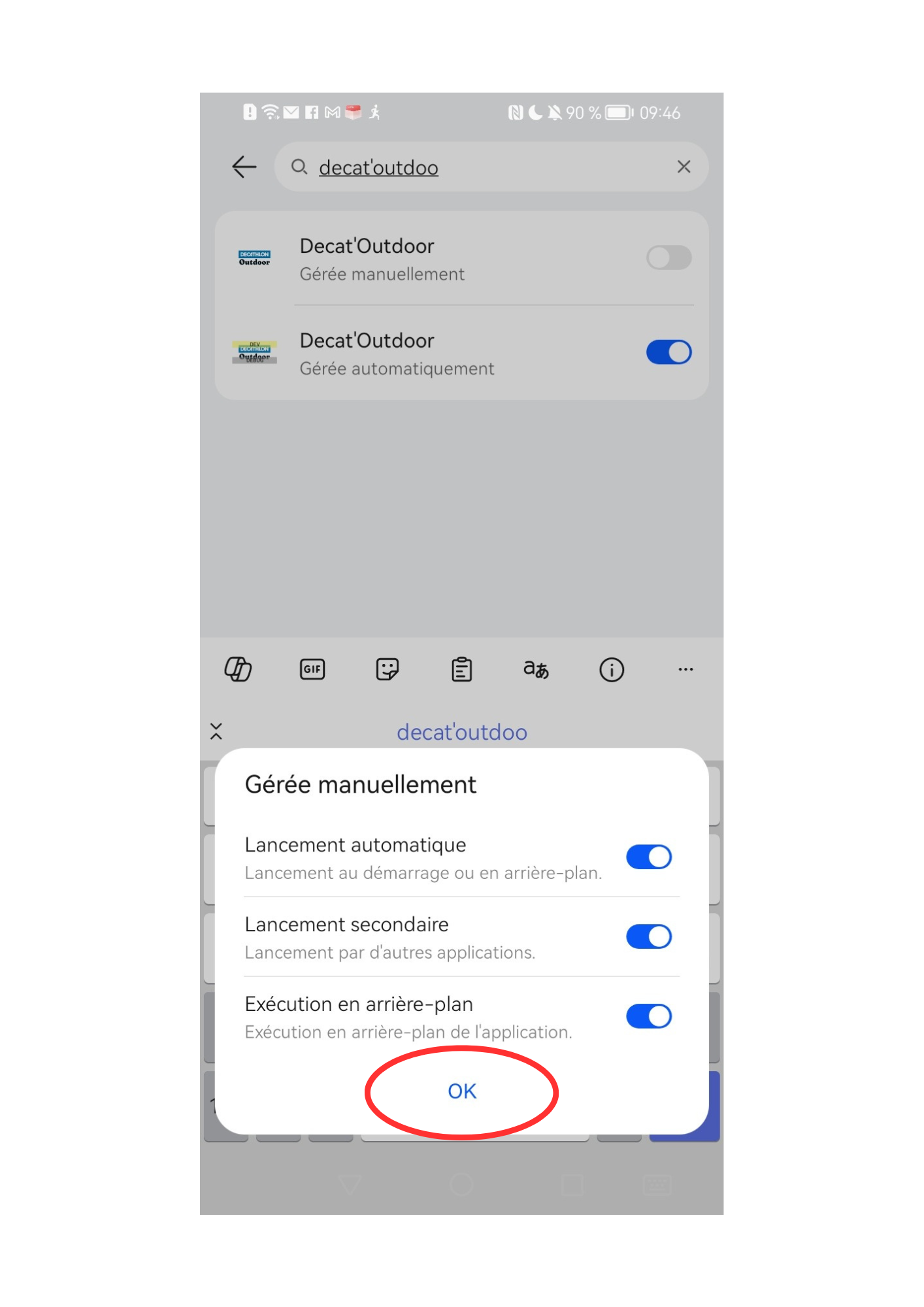Clear the decat'outdoo search text
The height and width of the screenshot is (1307, 924).
[x=684, y=167]
